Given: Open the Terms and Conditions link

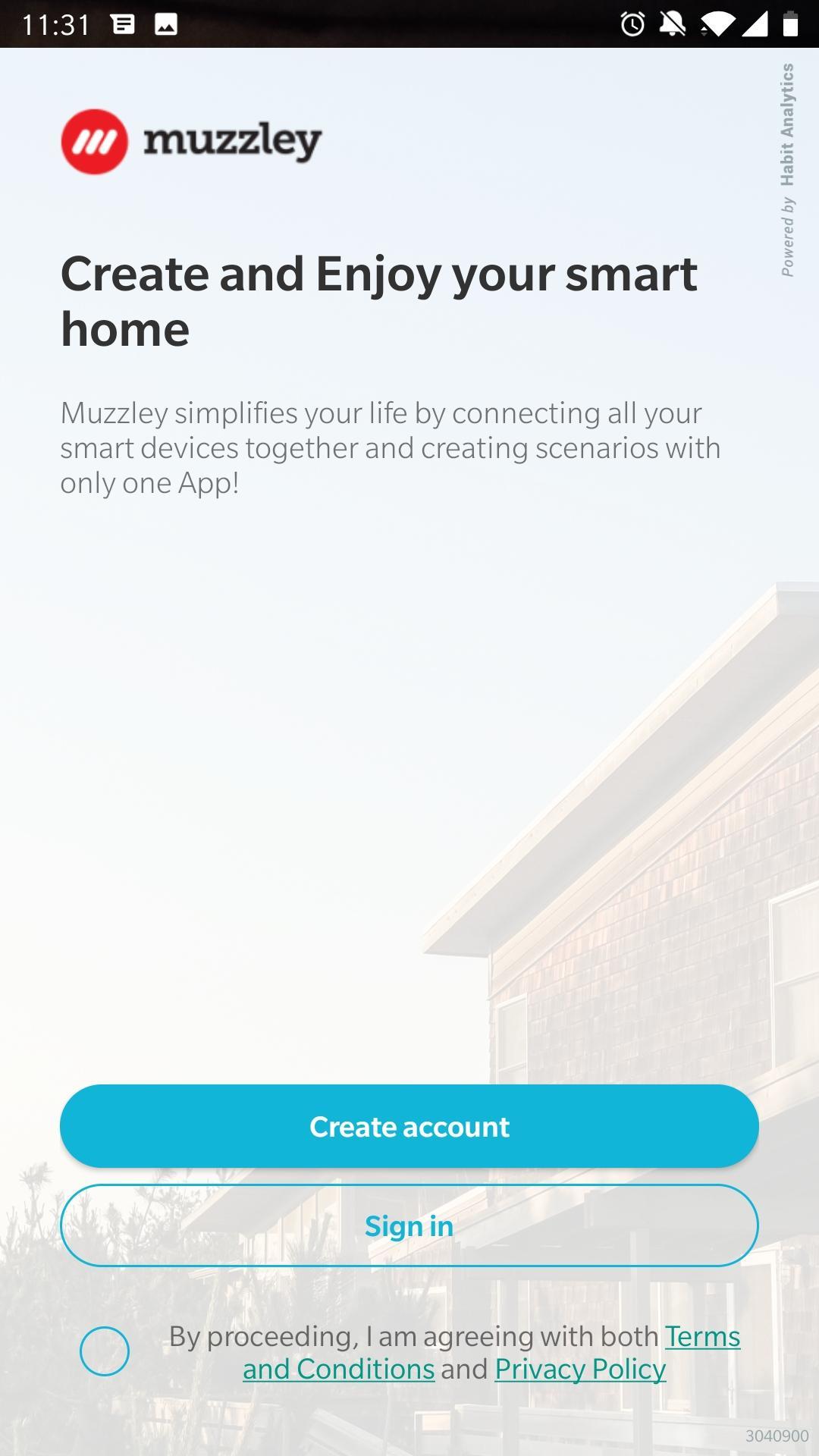Looking at the screenshot, I should (x=339, y=1370).
